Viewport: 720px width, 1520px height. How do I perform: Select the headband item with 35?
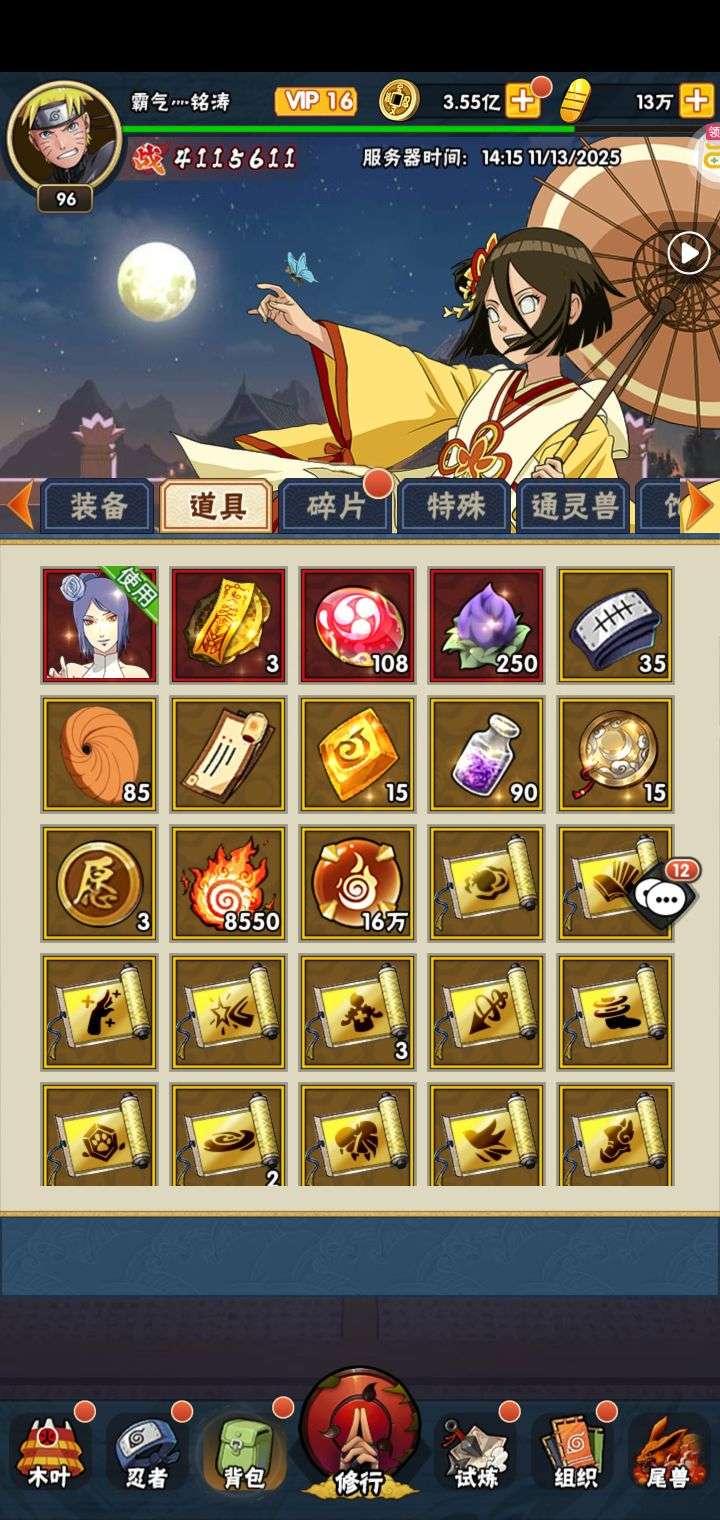click(615, 625)
